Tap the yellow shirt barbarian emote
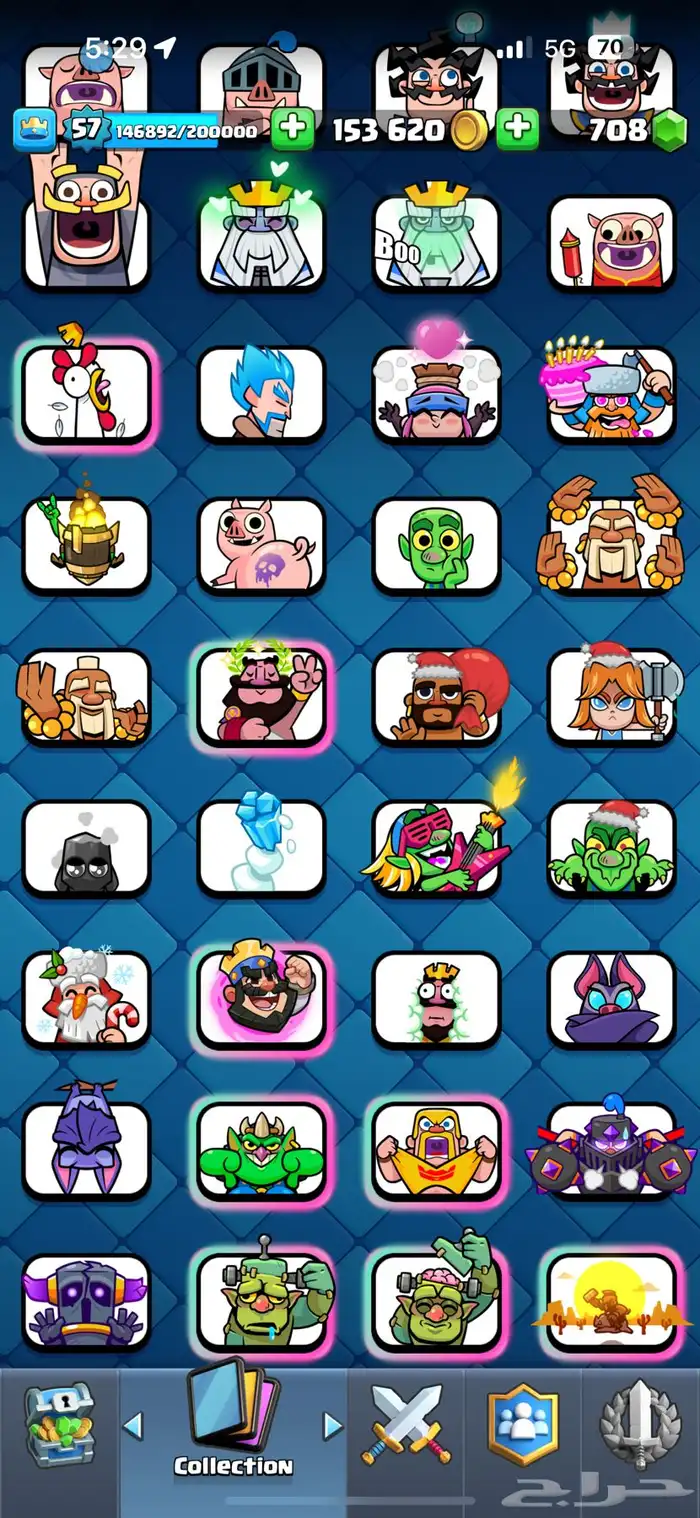The image size is (700, 1518). [x=436, y=1149]
